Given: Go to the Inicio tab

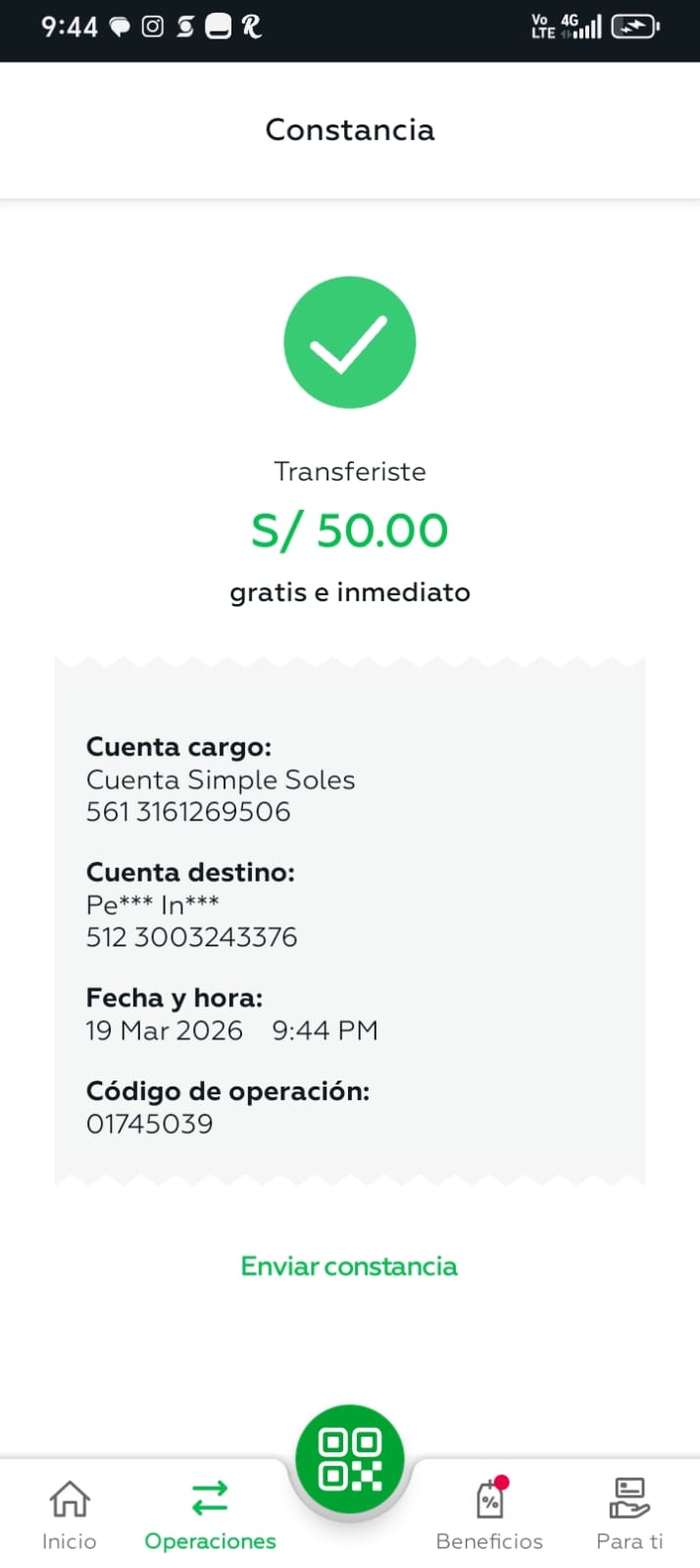Looking at the screenshot, I should click(x=70, y=1514).
